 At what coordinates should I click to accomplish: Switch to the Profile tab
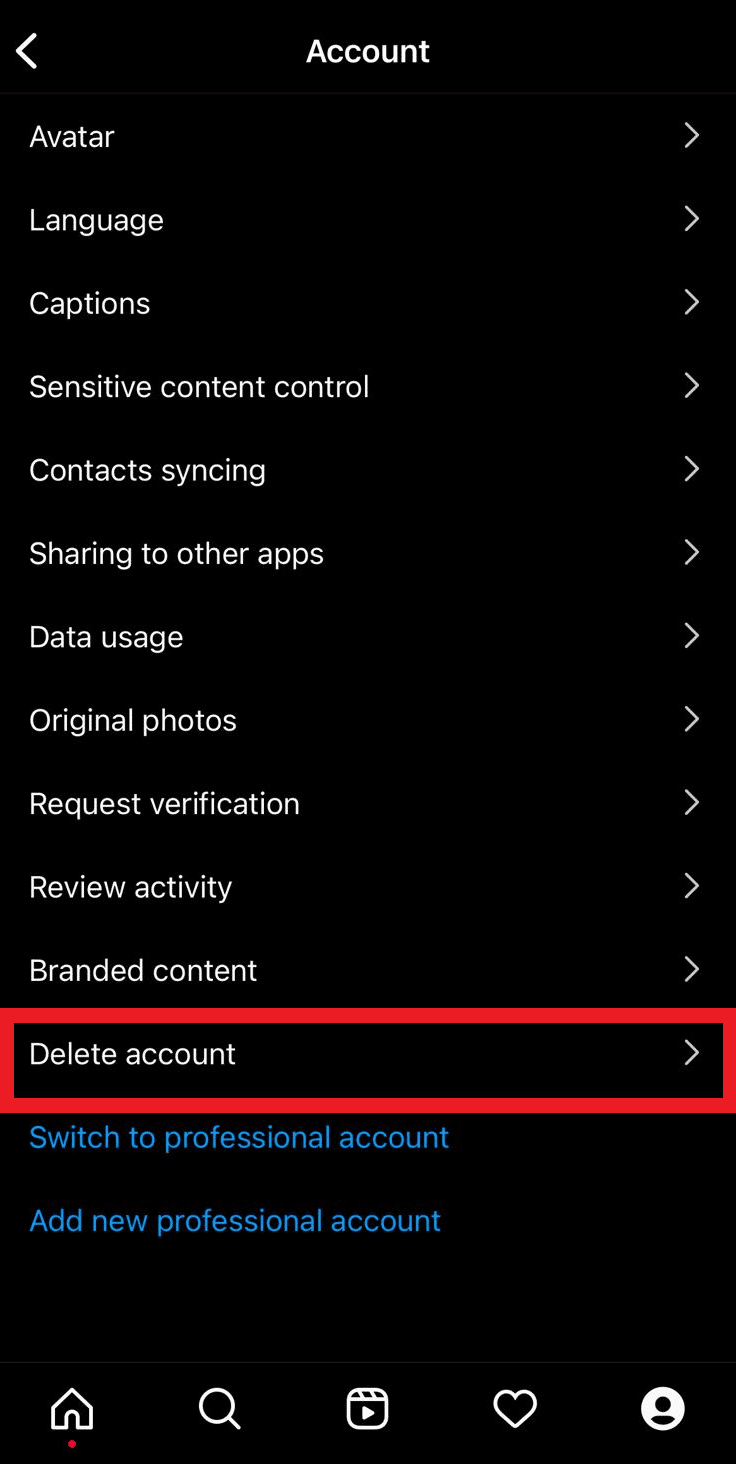tap(662, 1409)
